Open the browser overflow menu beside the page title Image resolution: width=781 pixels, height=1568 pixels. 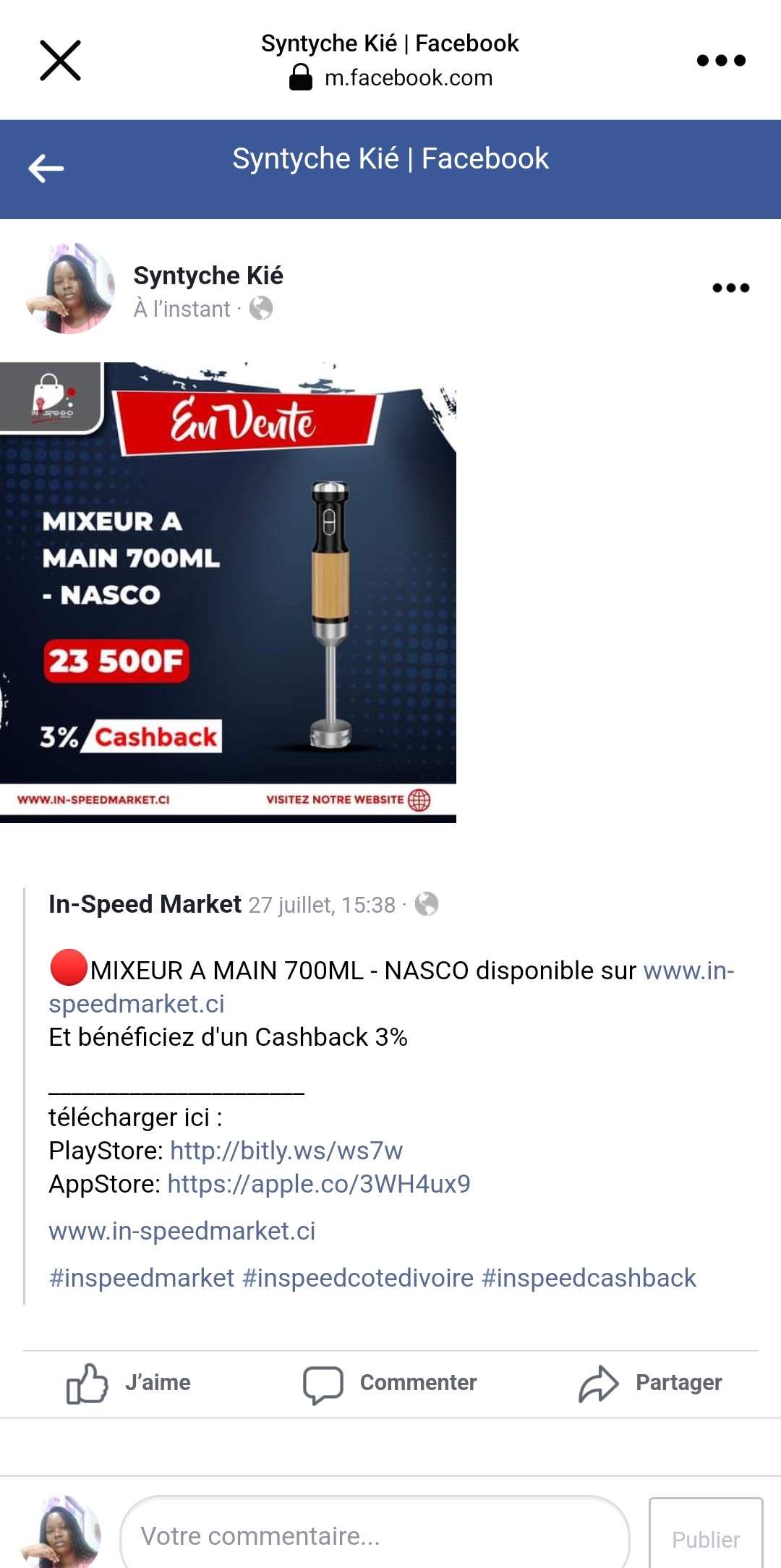721,60
